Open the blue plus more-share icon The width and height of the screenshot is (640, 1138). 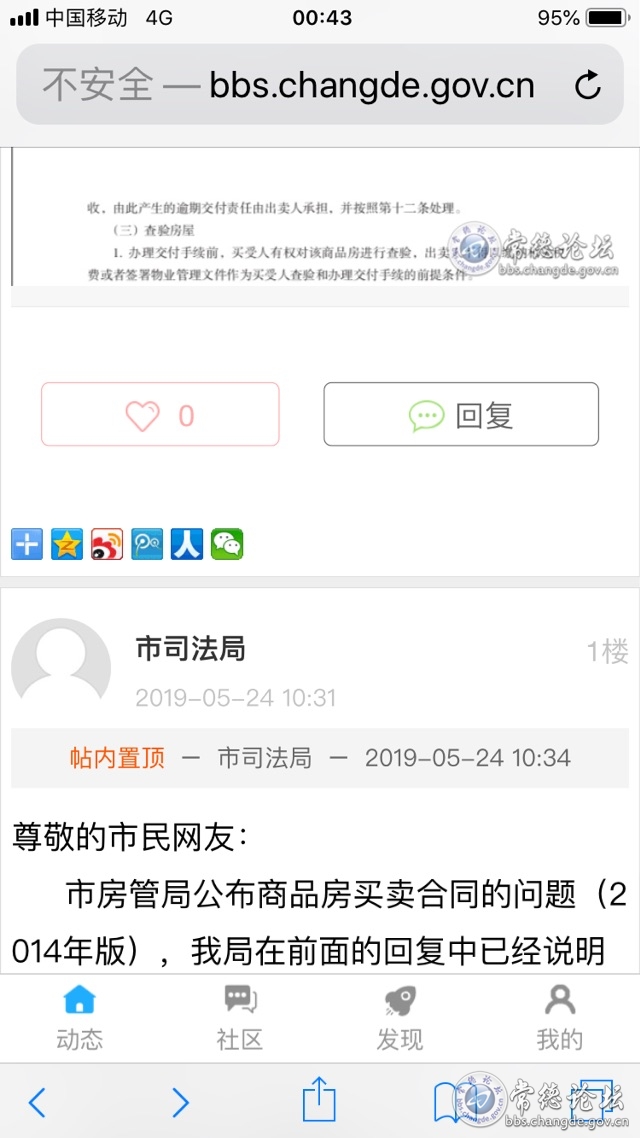click(27, 544)
